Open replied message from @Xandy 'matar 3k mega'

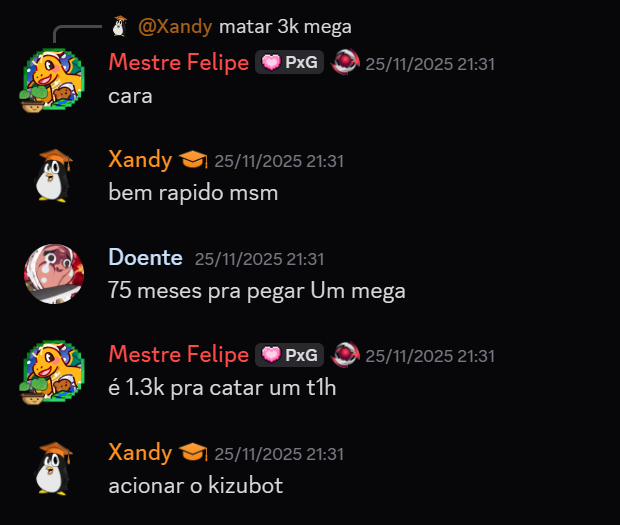point(285,26)
